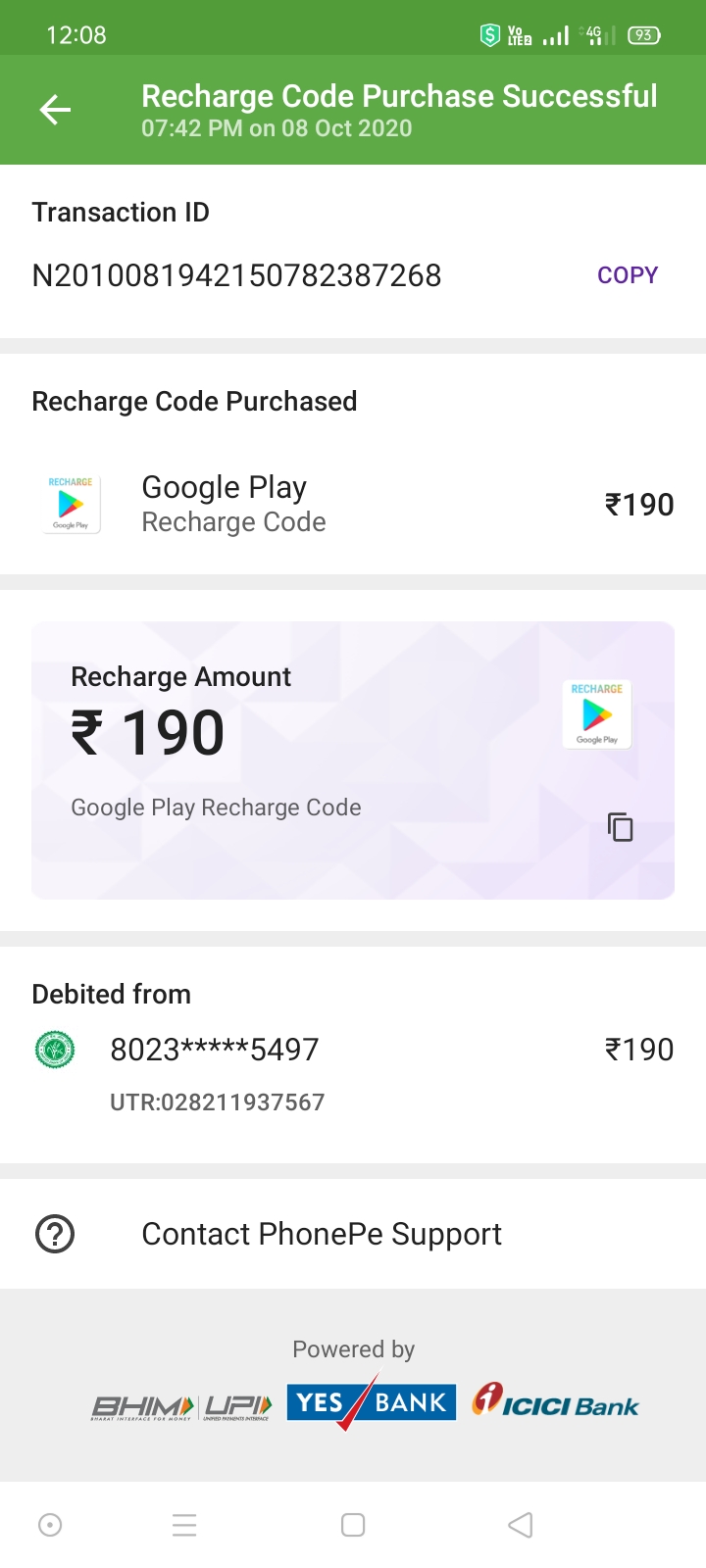Tap the system back button
Screen dimensions: 706x1568
click(x=521, y=1525)
